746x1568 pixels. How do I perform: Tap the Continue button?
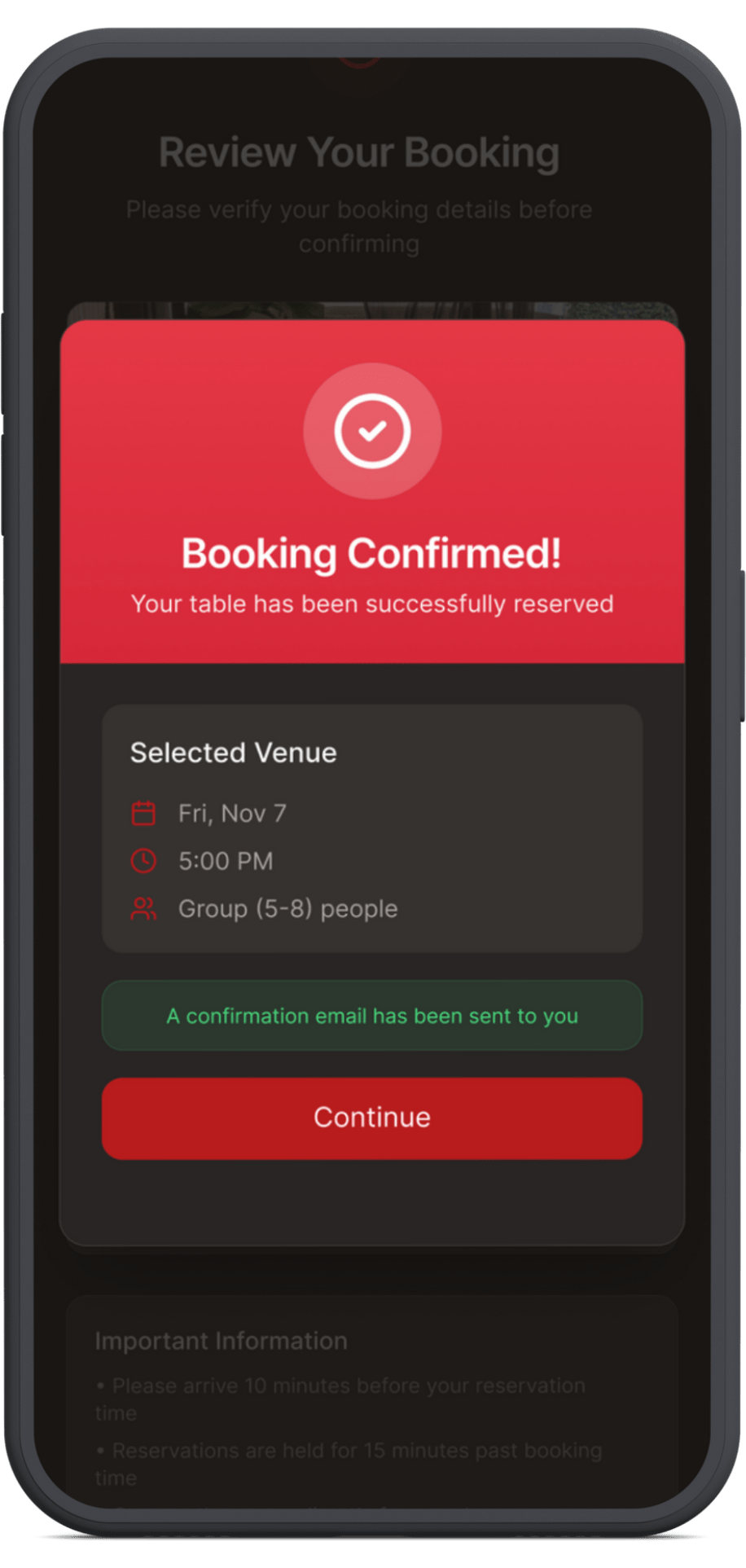pyautogui.click(x=371, y=1118)
